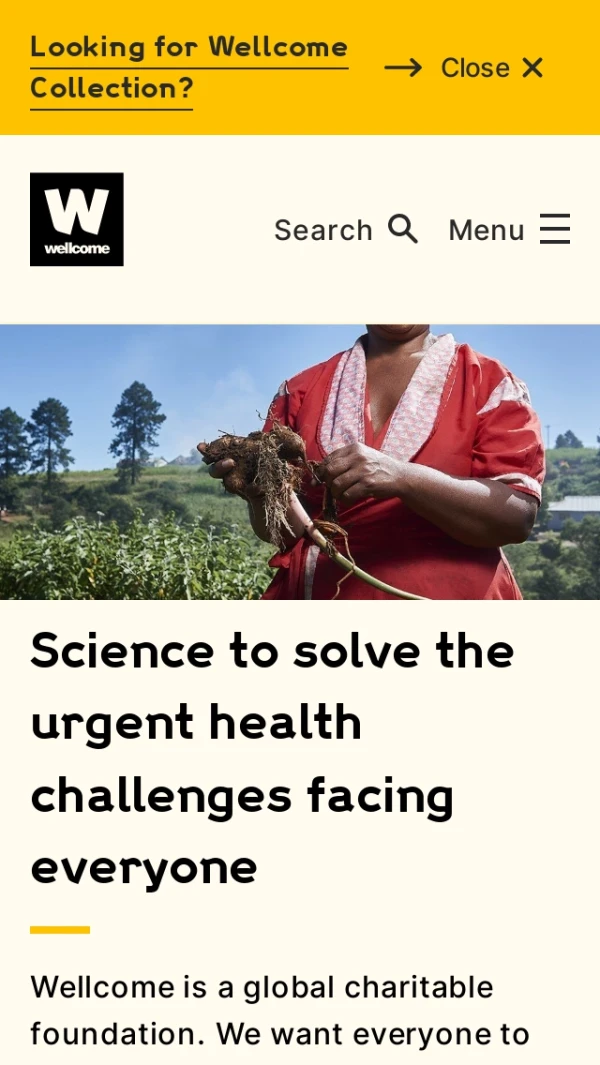
Task: Go to homepage via Wellcome logo
Action: coord(77,219)
